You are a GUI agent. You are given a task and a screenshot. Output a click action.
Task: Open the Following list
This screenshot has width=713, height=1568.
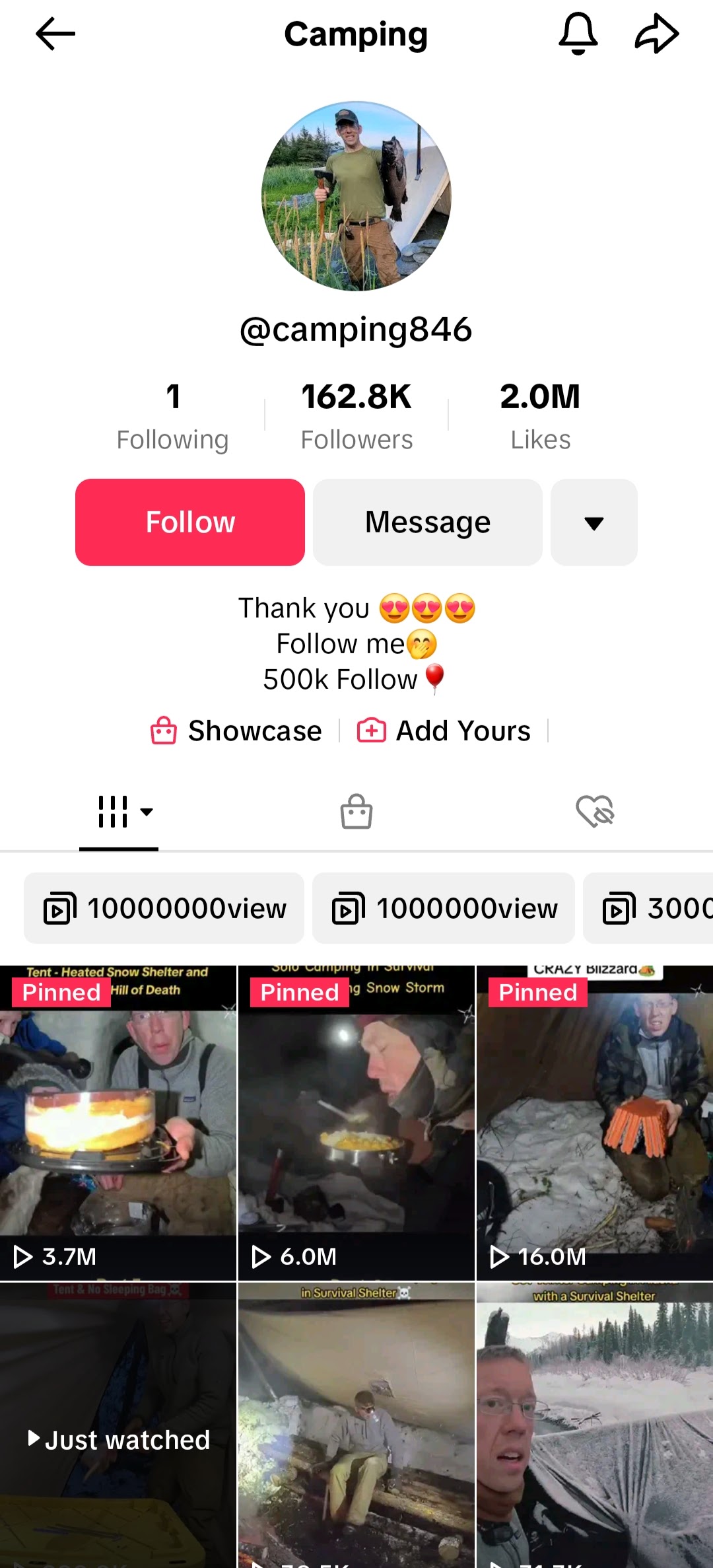(x=172, y=416)
